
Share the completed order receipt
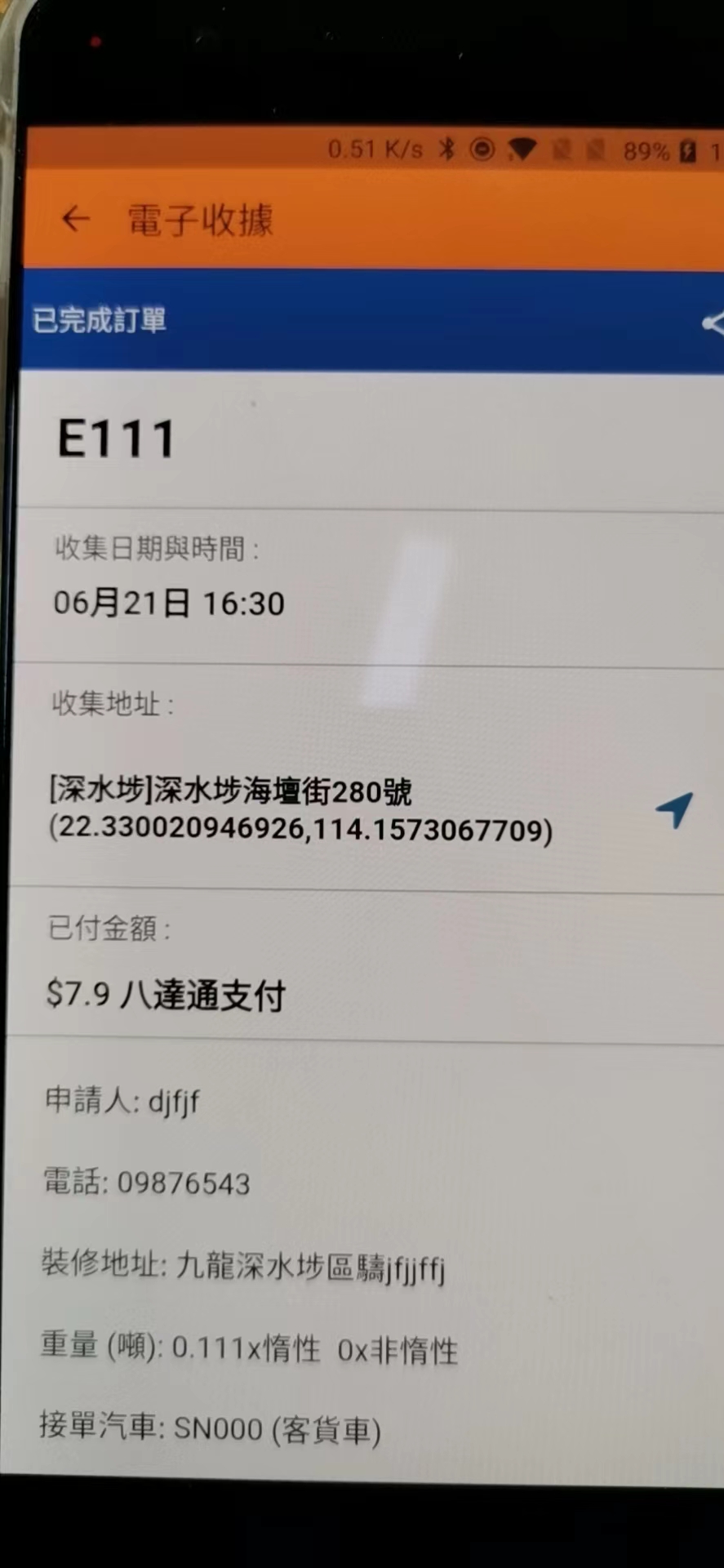[713, 323]
